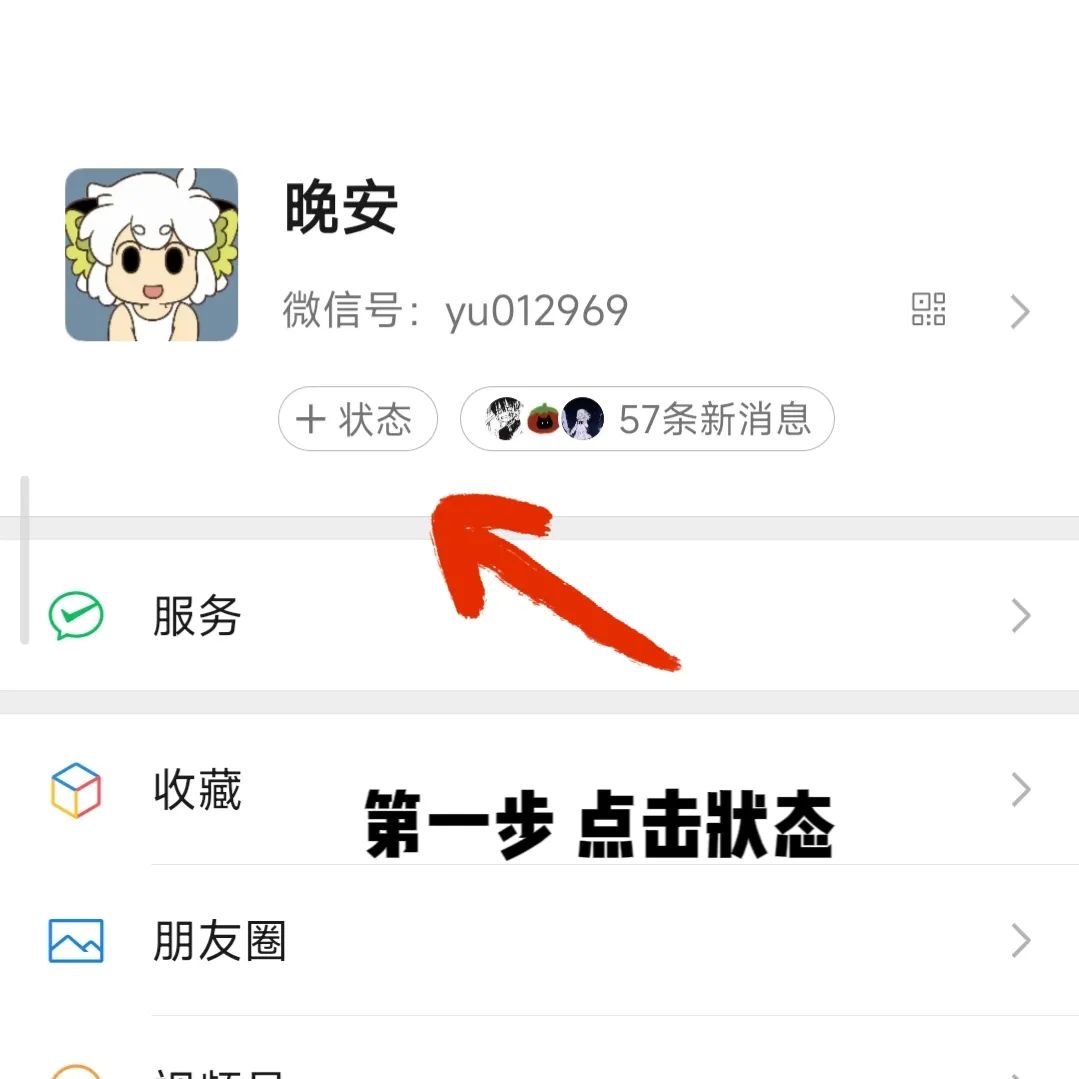Image resolution: width=1079 pixels, height=1079 pixels.
Task: Open the 服务 row
Action: (539, 615)
